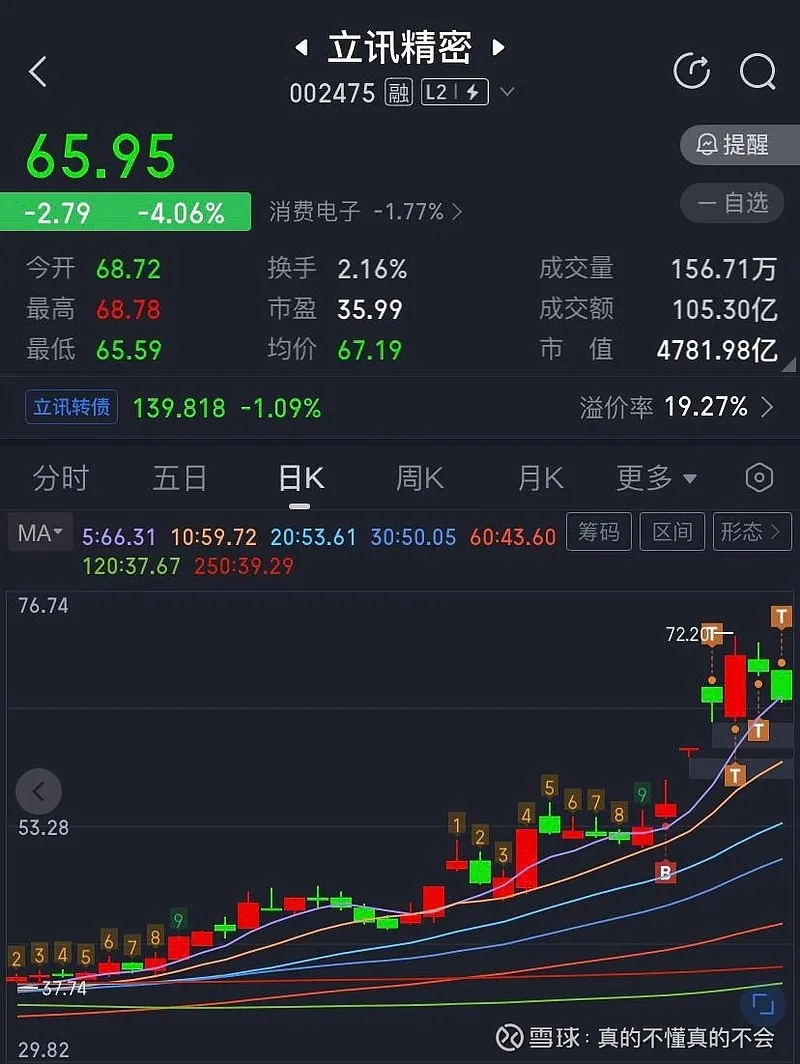Viewport: 800px width, 1064px height.
Task: Switch to the 月K chart tab
Action: (540, 478)
